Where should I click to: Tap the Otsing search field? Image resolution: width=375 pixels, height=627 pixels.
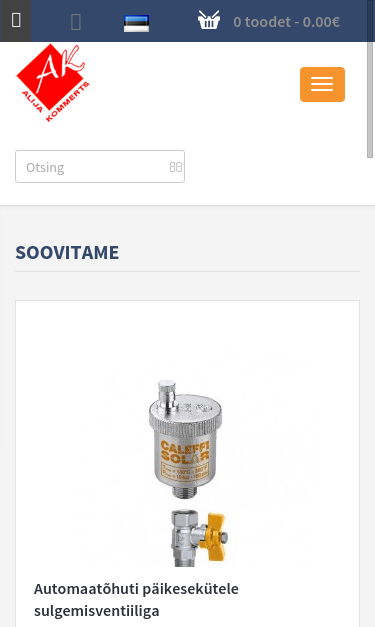(100, 167)
